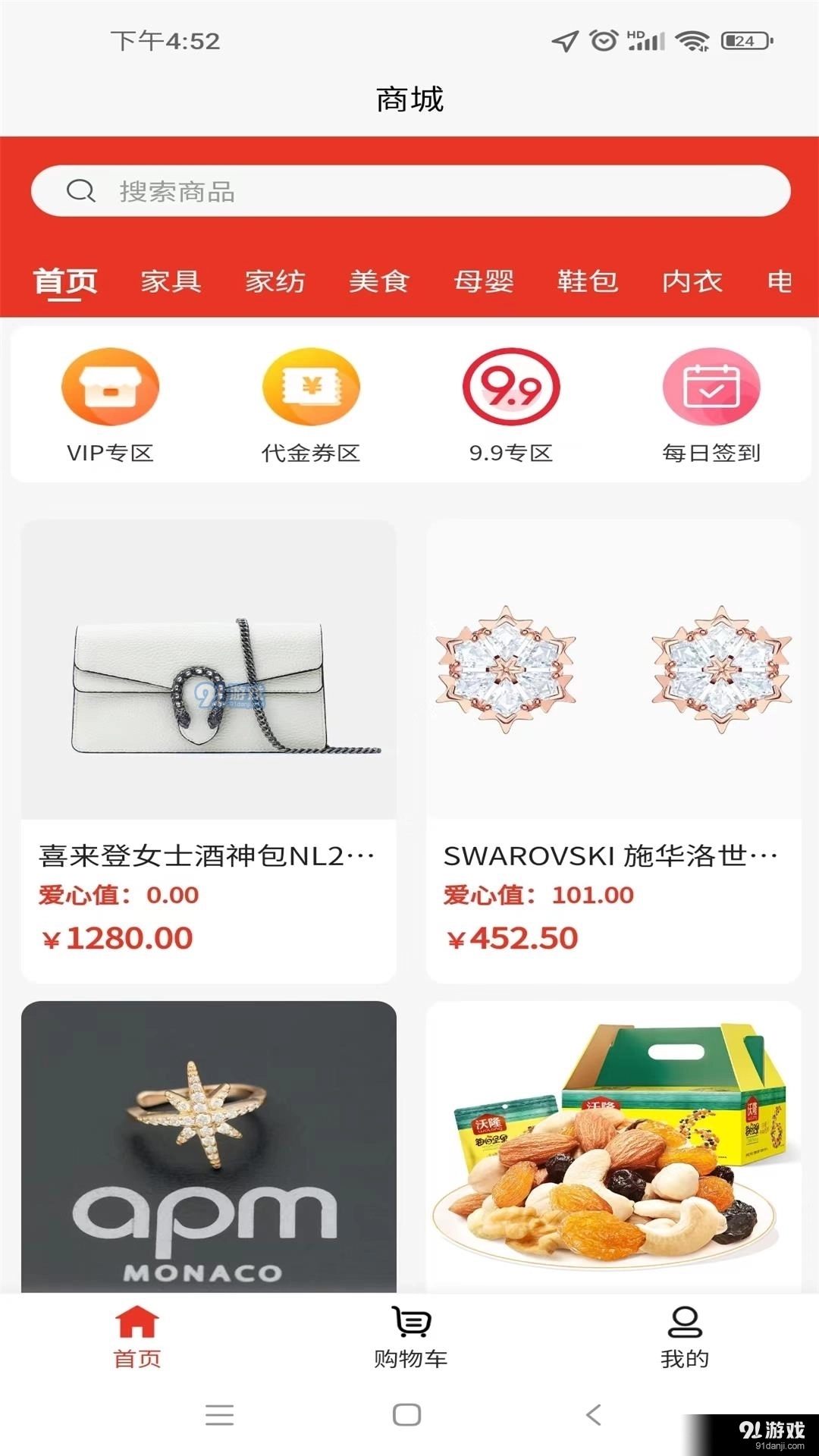
Task: Select the 家纺 category tab
Action: (275, 281)
